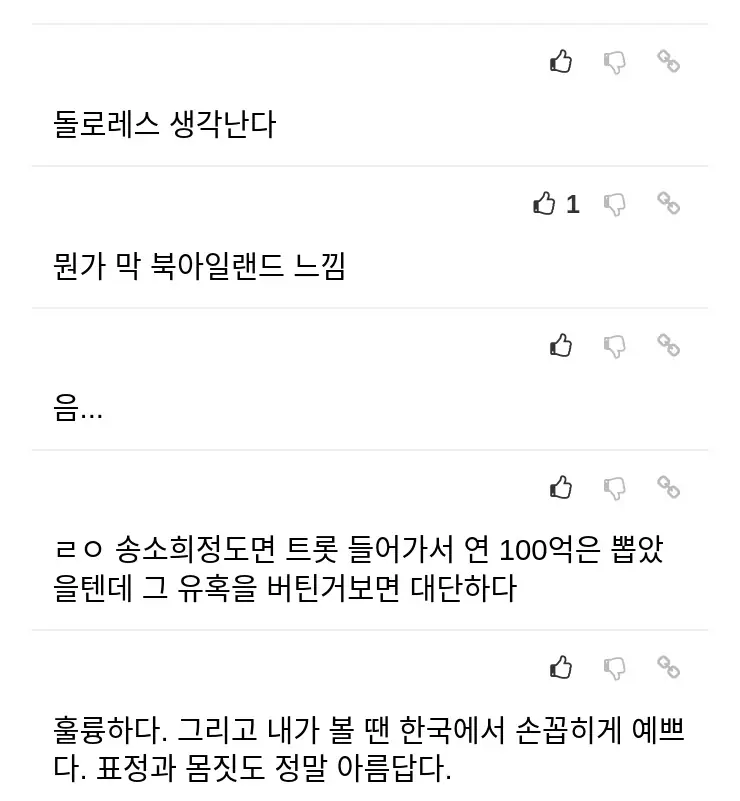Like the 송소희 트롯 comment
This screenshot has height=801, width=740.
[561, 488]
